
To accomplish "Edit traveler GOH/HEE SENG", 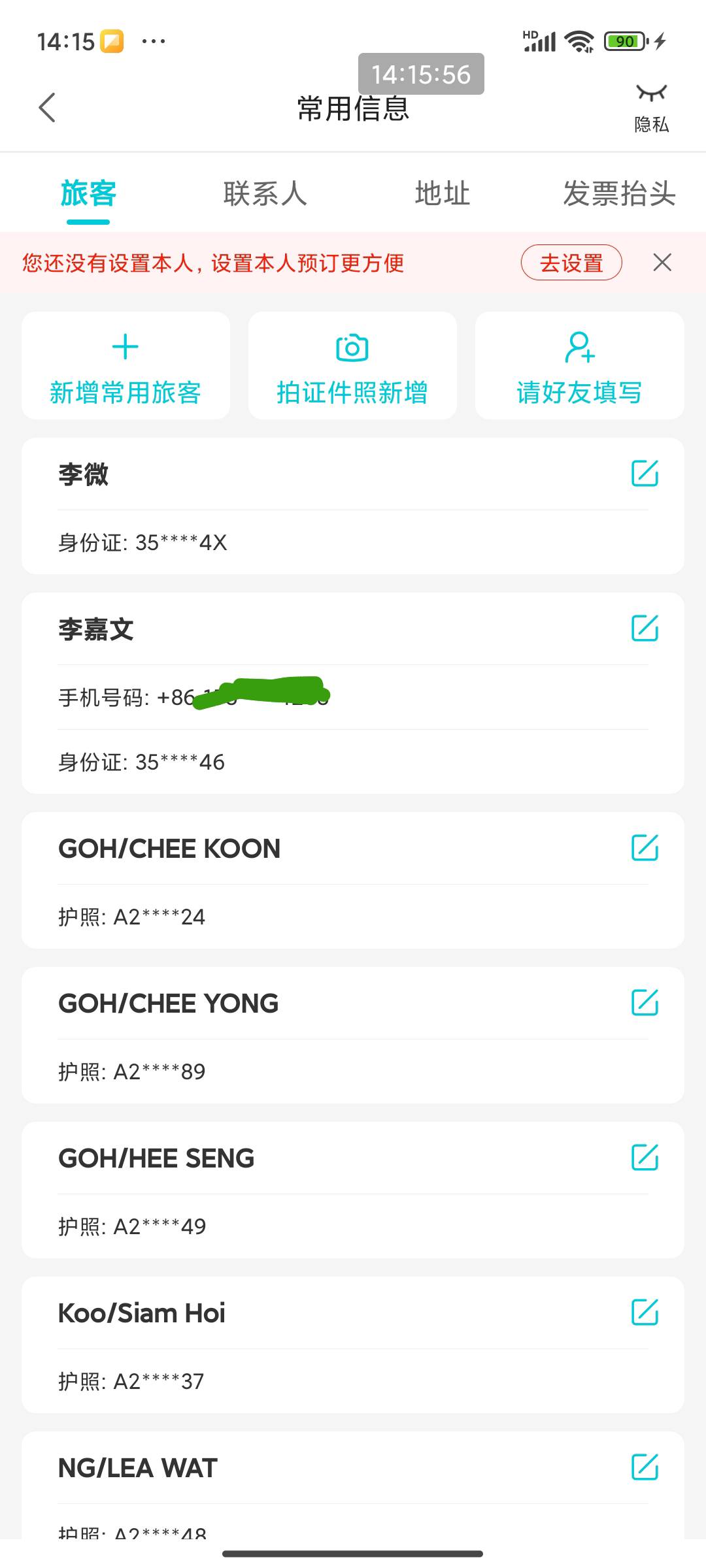I will pyautogui.click(x=645, y=1158).
